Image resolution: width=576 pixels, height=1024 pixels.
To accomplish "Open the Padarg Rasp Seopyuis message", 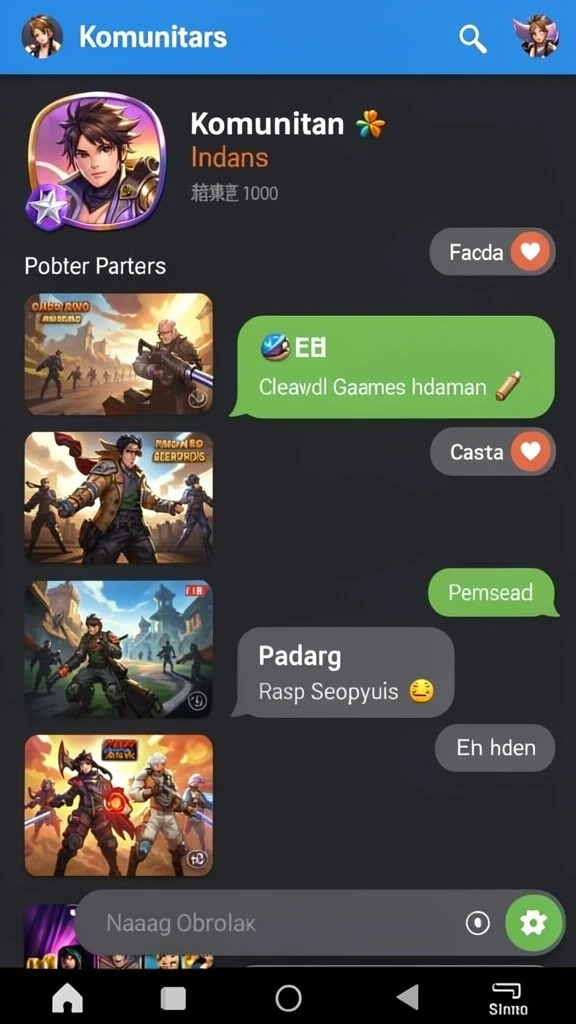I will [x=344, y=673].
